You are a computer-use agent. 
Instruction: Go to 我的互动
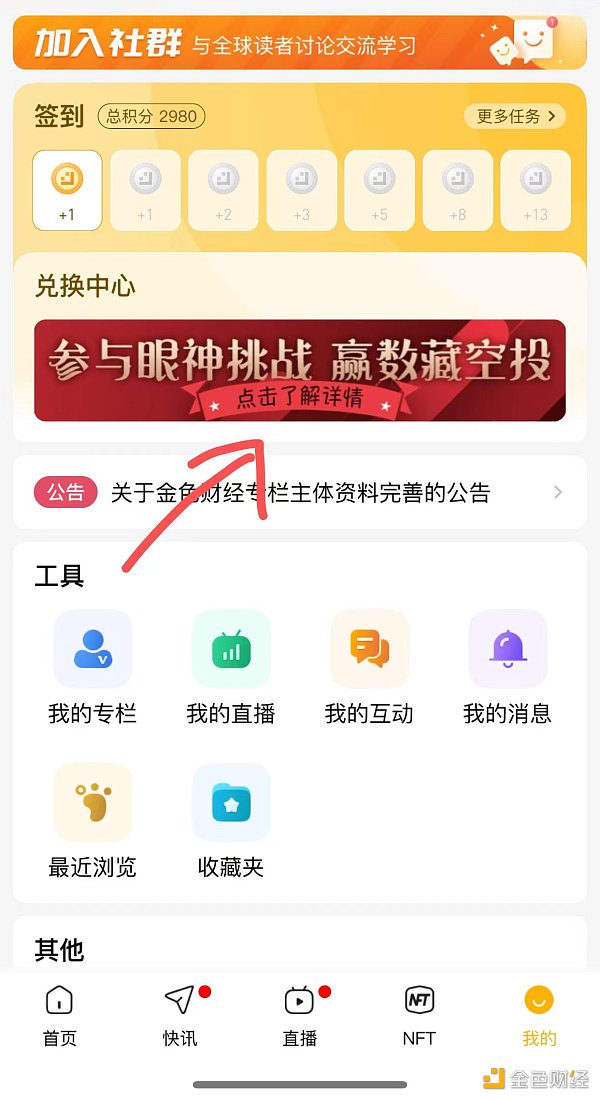coord(369,667)
